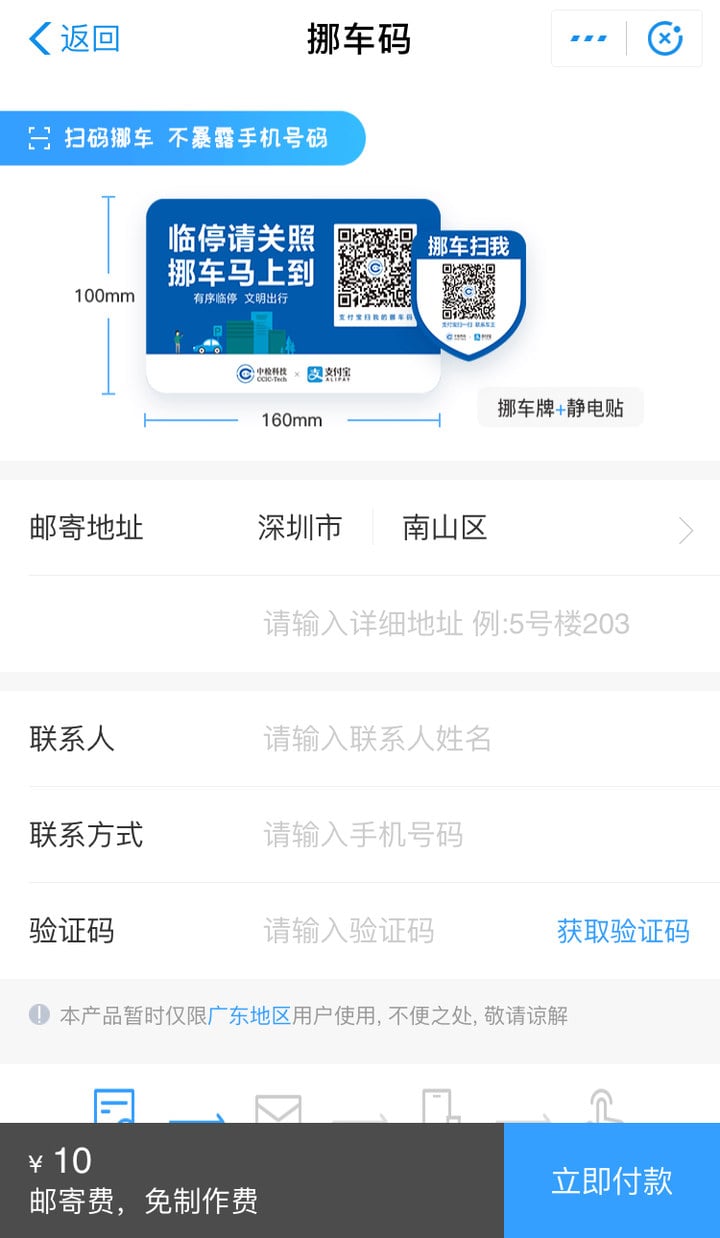This screenshot has height=1238, width=720.
Task: Close the mini program
Action: coord(665,39)
